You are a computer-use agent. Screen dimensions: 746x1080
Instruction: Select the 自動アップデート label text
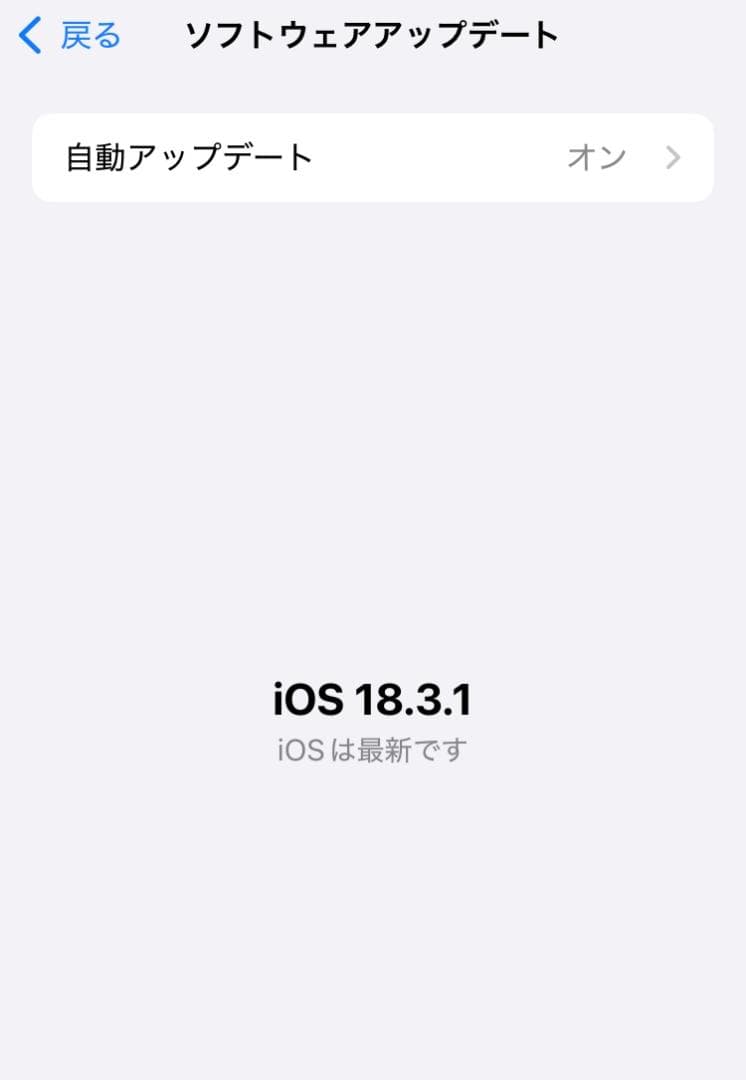pos(188,157)
